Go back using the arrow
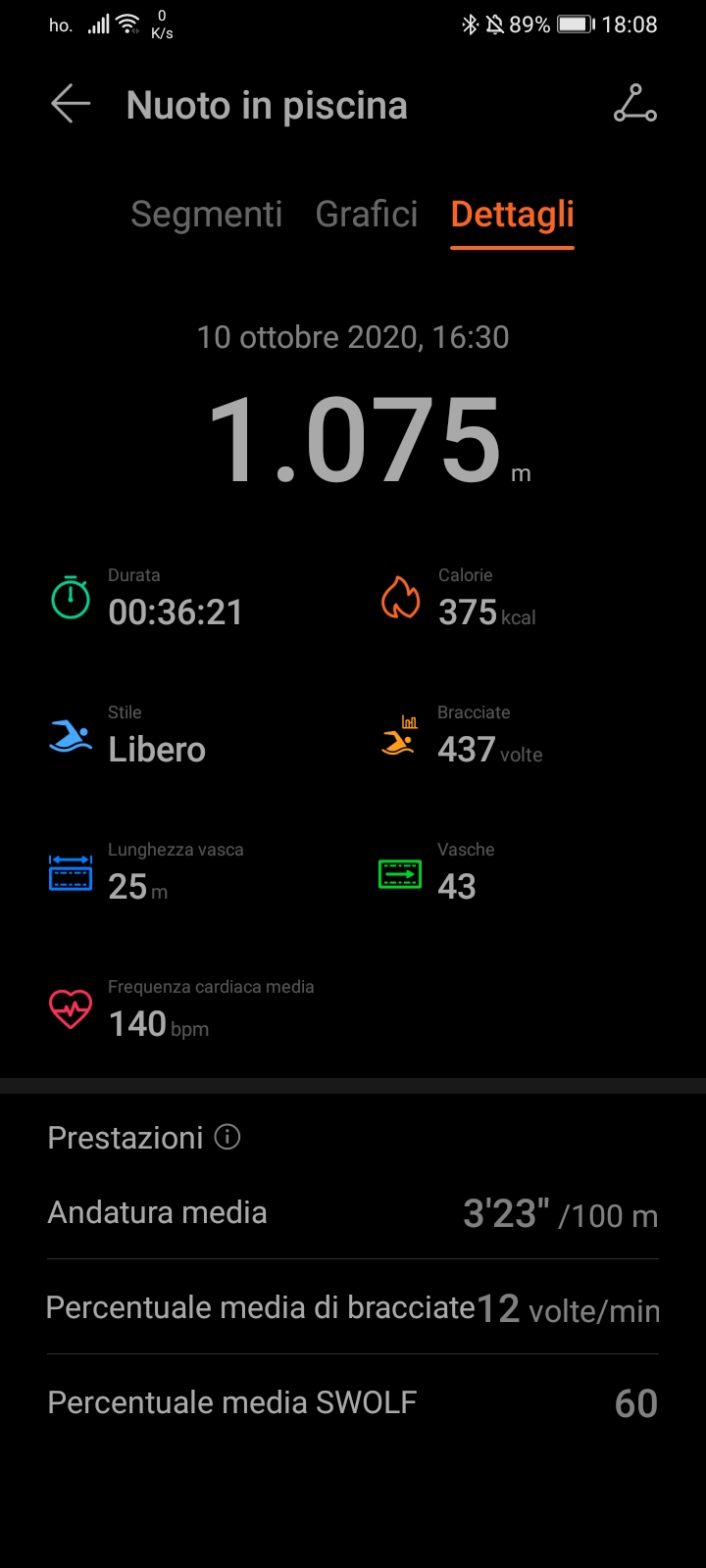This screenshot has width=706, height=1568. 71,105
